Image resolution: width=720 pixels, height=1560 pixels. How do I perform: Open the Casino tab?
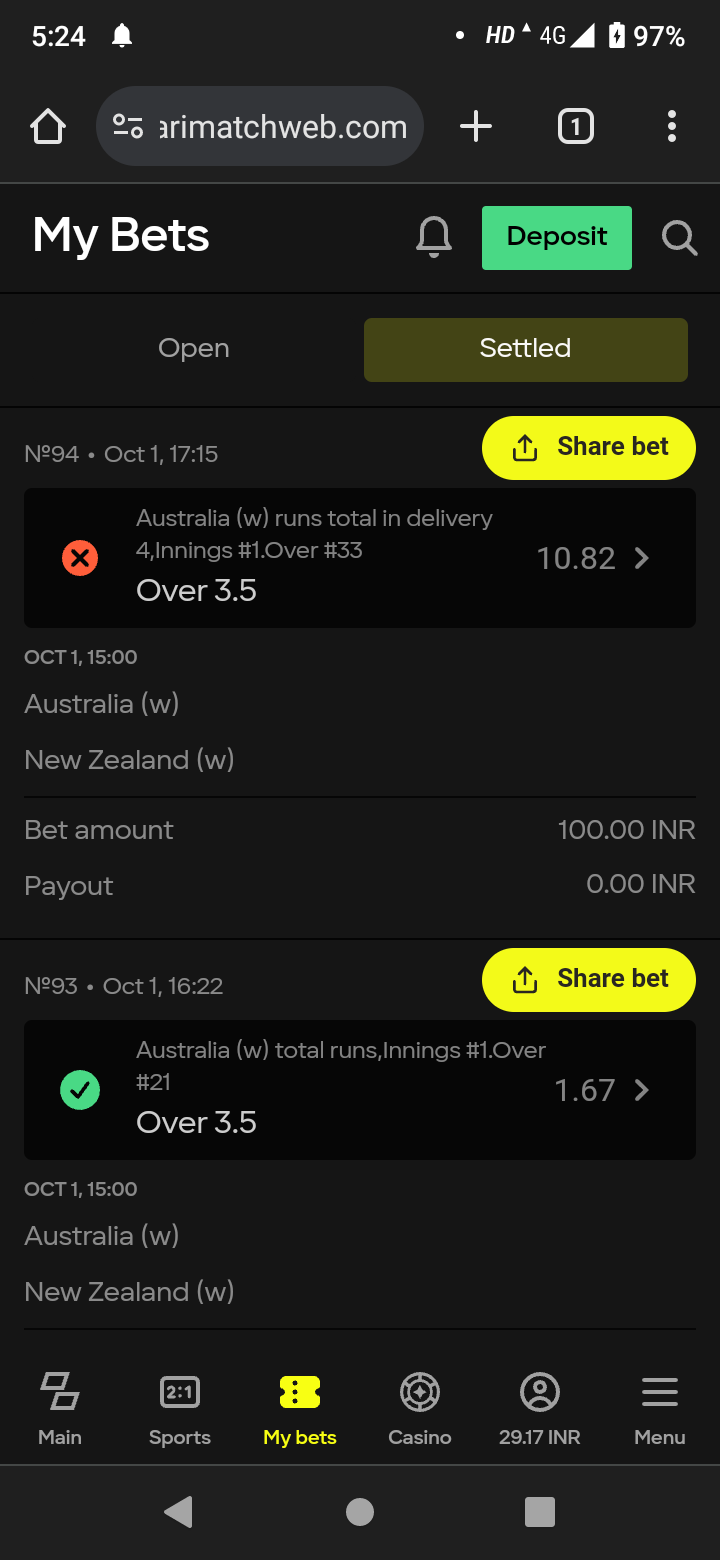tap(420, 1410)
